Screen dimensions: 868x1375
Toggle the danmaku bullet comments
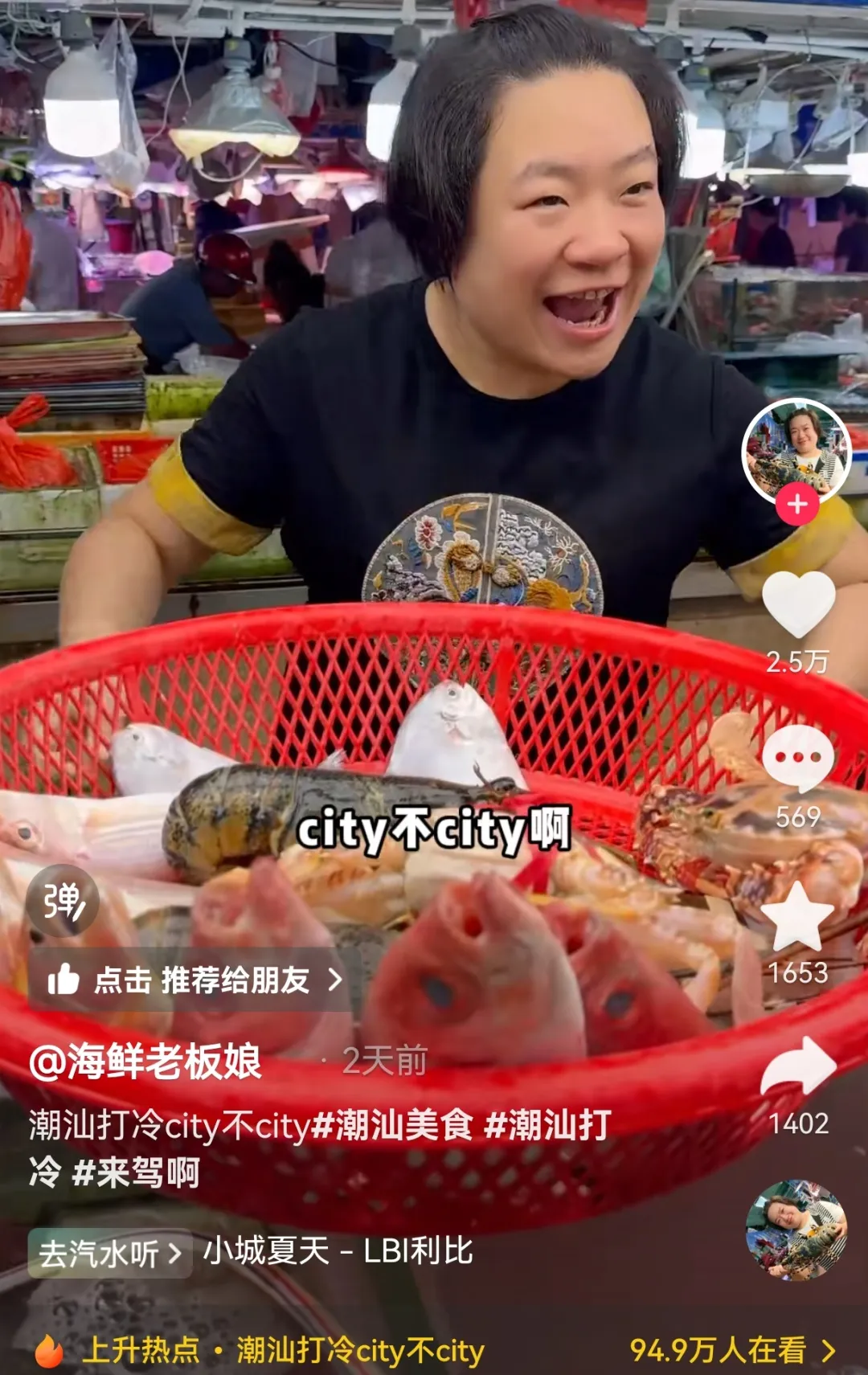pyautogui.click(x=62, y=900)
